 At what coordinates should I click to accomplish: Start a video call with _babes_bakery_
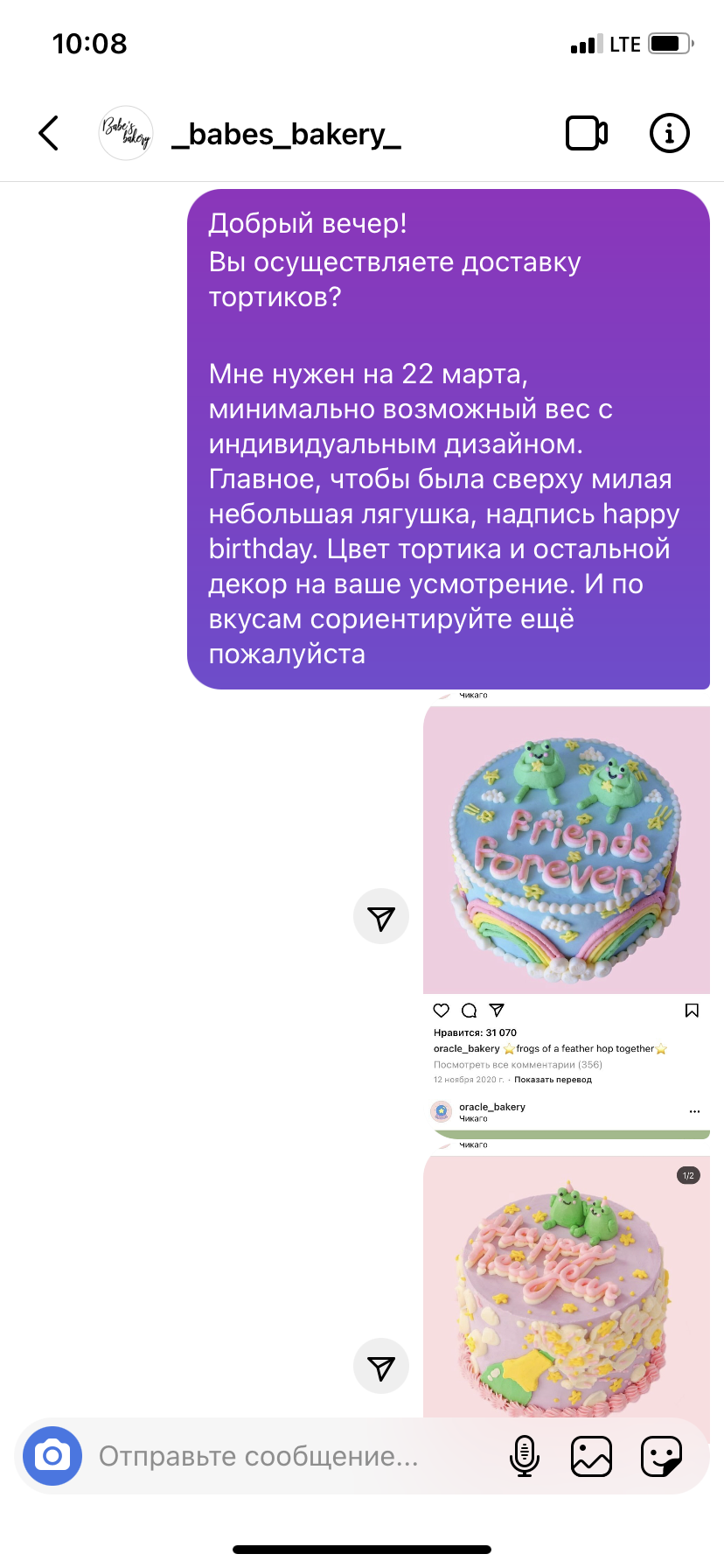tap(587, 133)
